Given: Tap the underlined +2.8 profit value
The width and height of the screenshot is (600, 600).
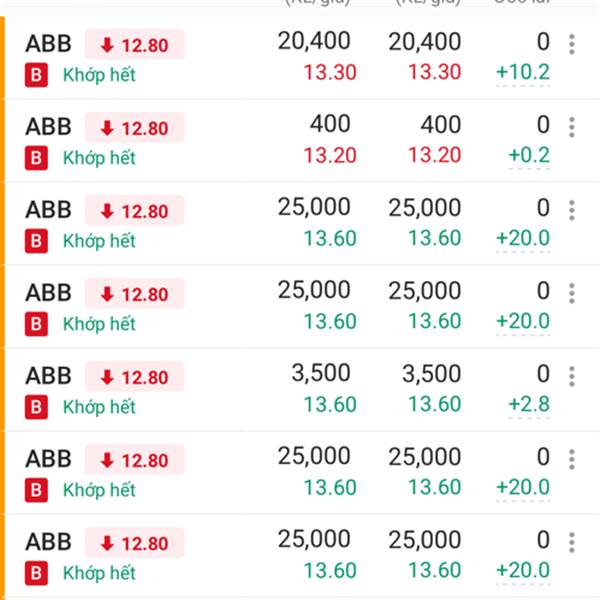Looking at the screenshot, I should pos(529,404).
